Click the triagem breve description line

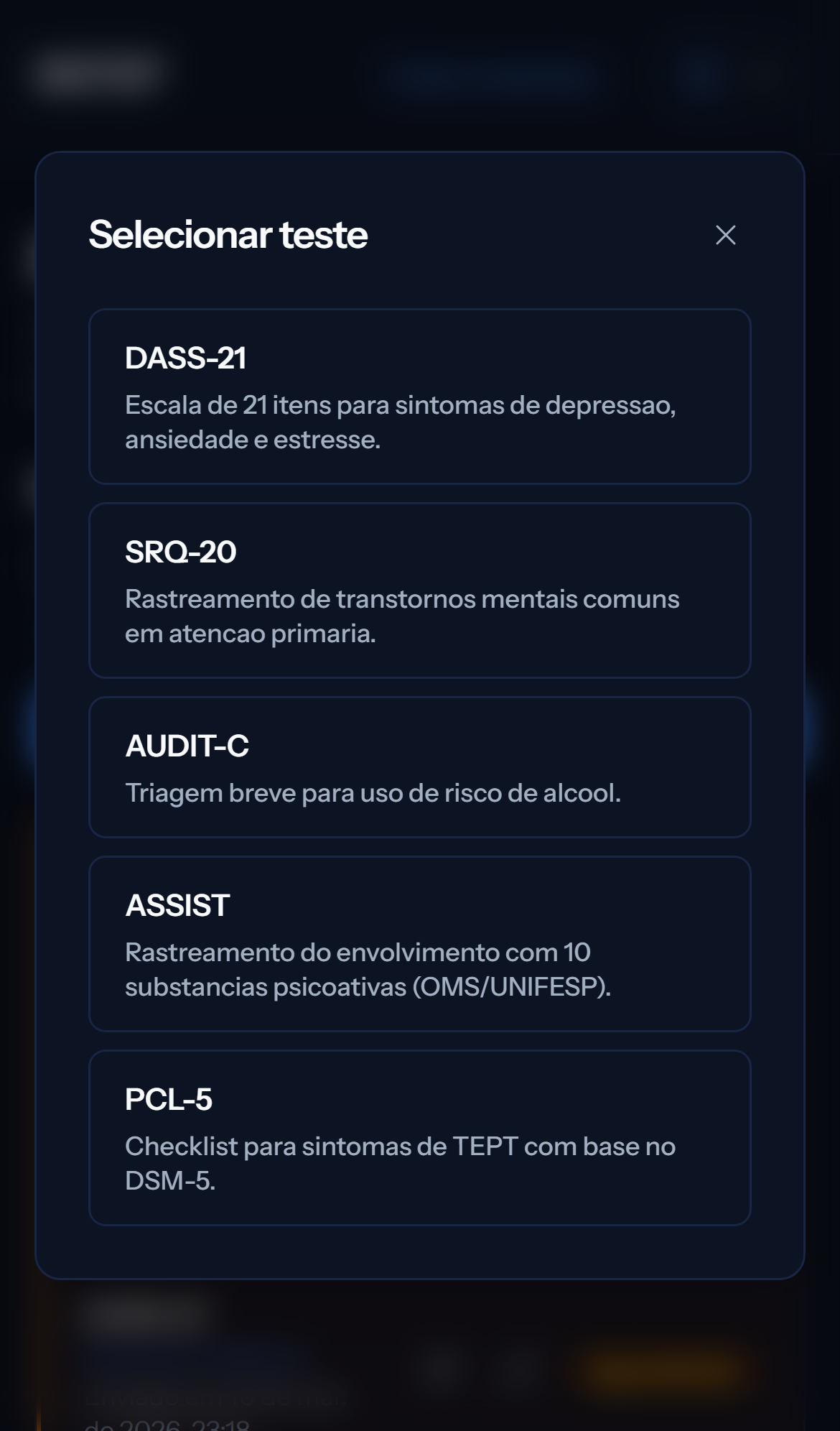[374, 794]
